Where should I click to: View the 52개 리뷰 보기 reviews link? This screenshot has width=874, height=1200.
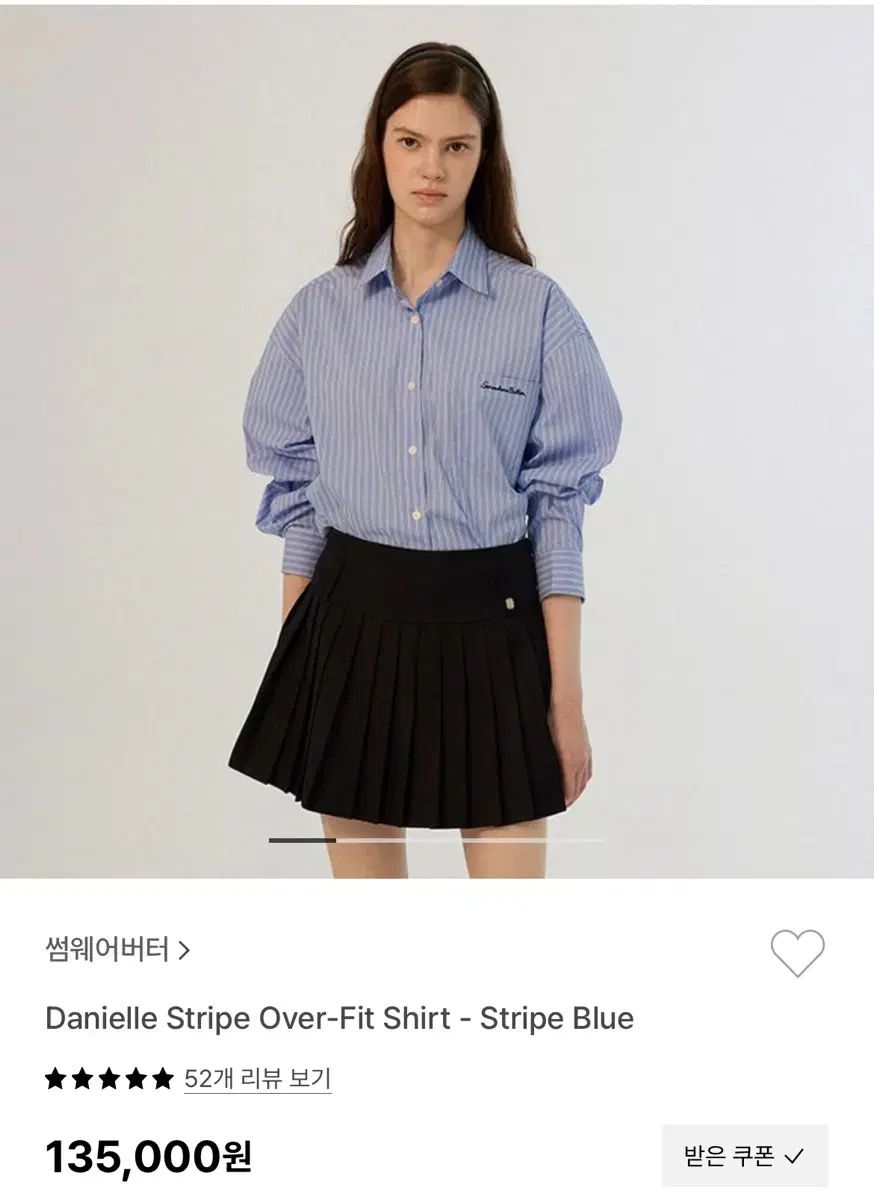[257, 1079]
